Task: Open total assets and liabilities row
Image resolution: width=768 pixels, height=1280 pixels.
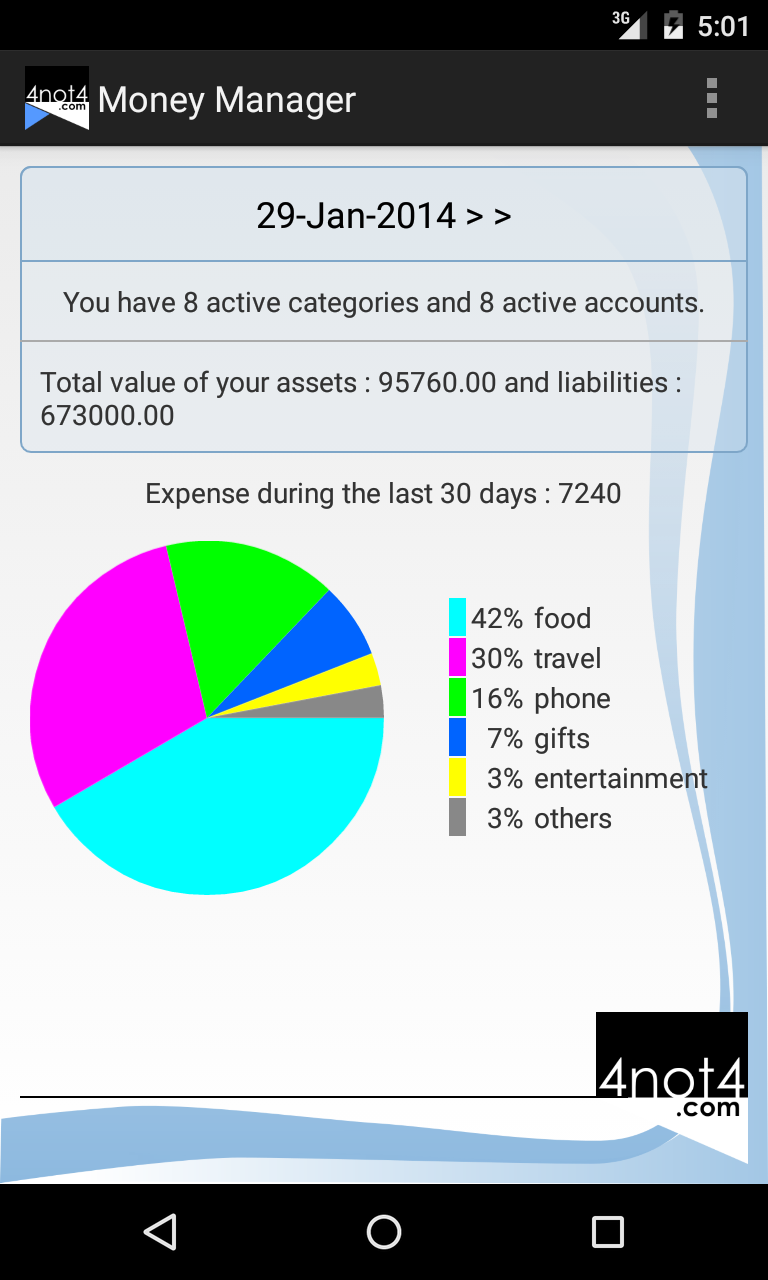Action: 384,398
